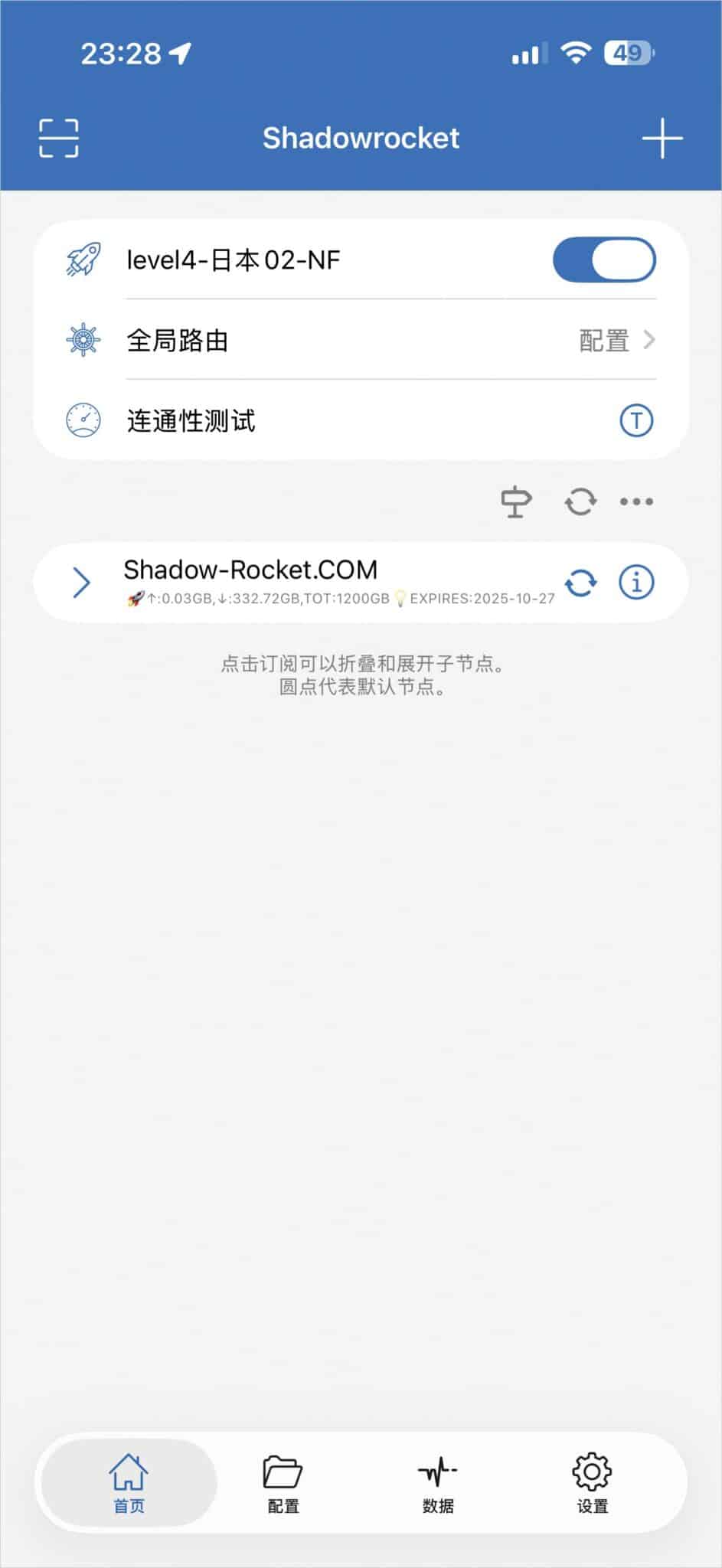Tap the QR code scan icon
Image resolution: width=722 pixels, height=1568 pixels.
(x=58, y=138)
